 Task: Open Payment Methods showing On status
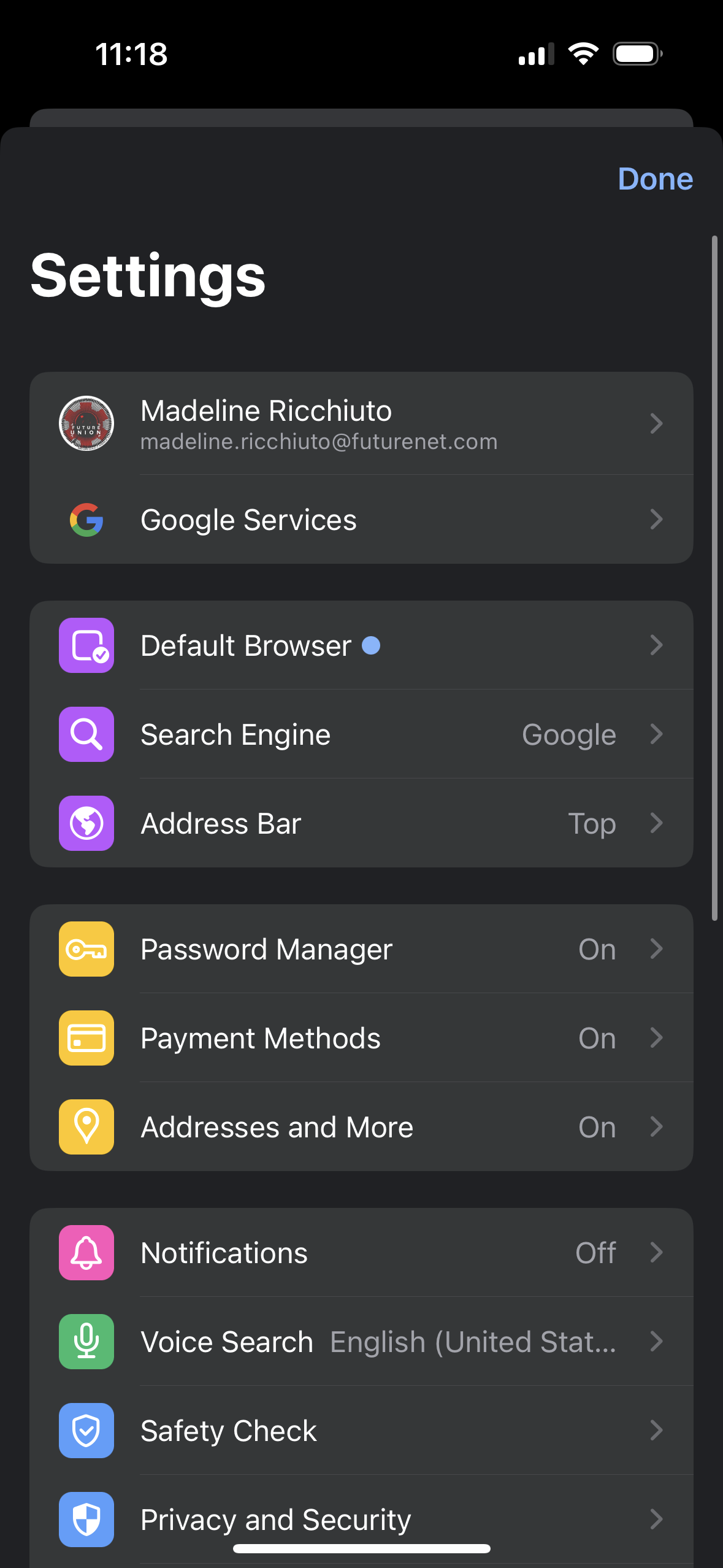[362, 1038]
